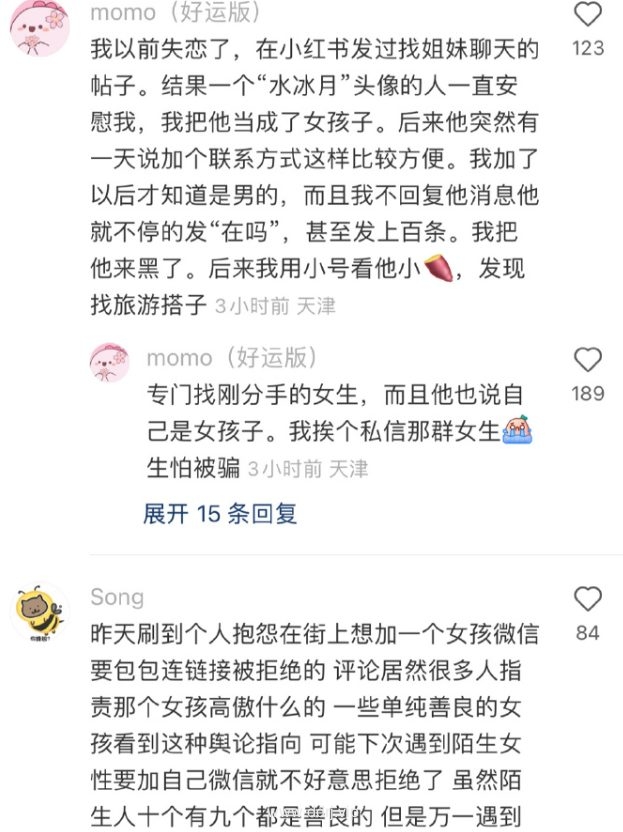Image resolution: width=623 pixels, height=832 pixels.
Task: Like momo's reply with 189 likes
Action: point(588,360)
